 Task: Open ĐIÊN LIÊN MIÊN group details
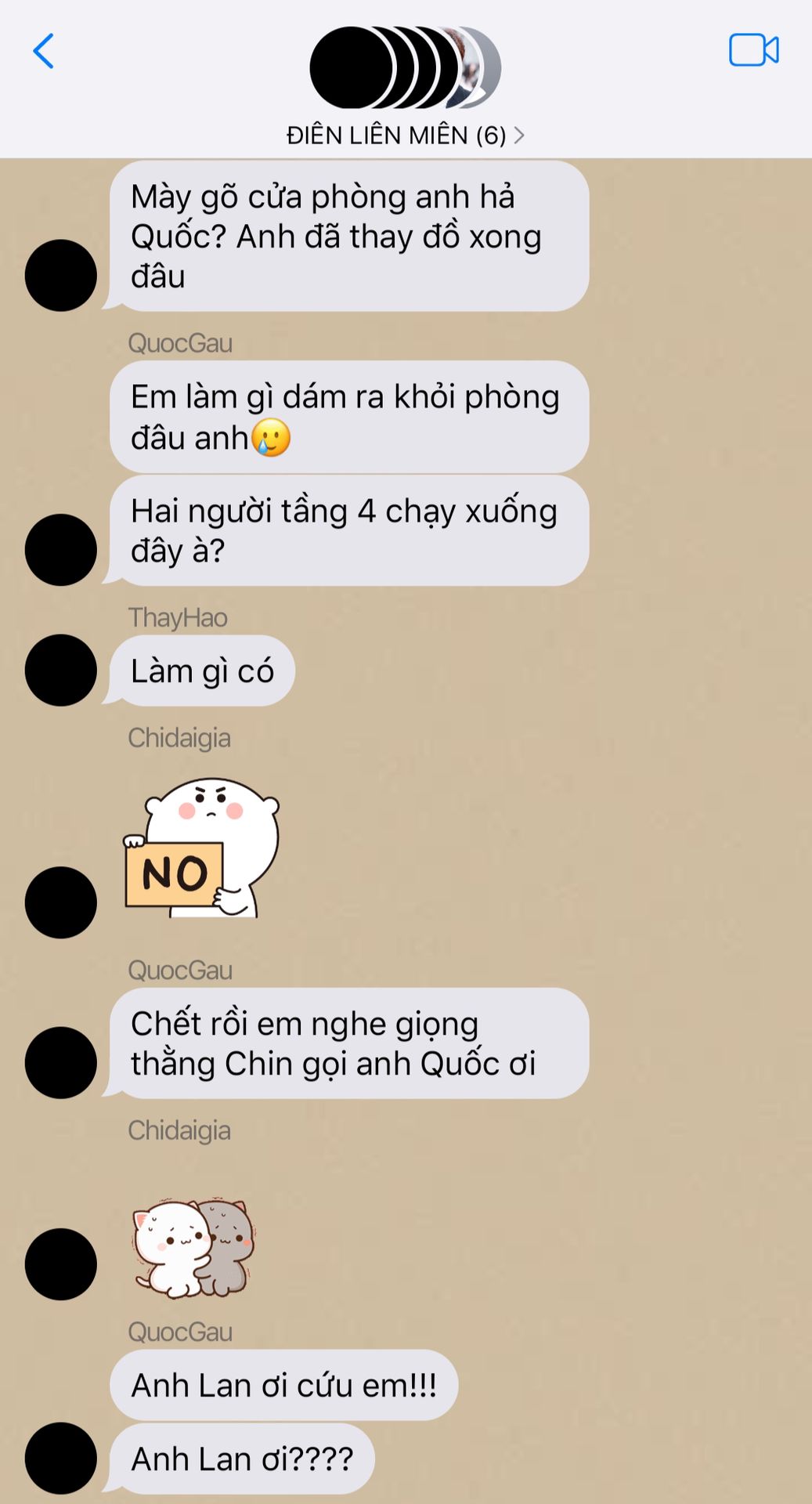pos(404,135)
